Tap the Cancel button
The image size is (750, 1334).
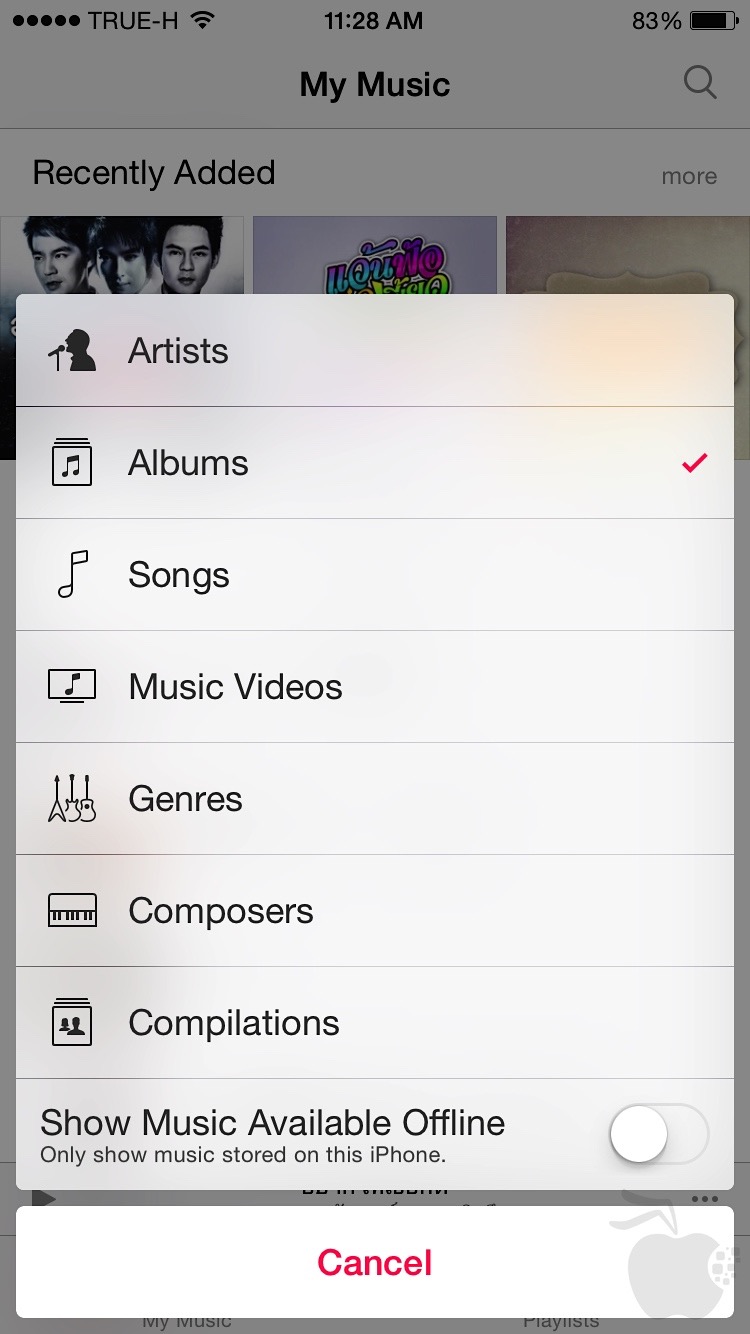pos(374,1262)
